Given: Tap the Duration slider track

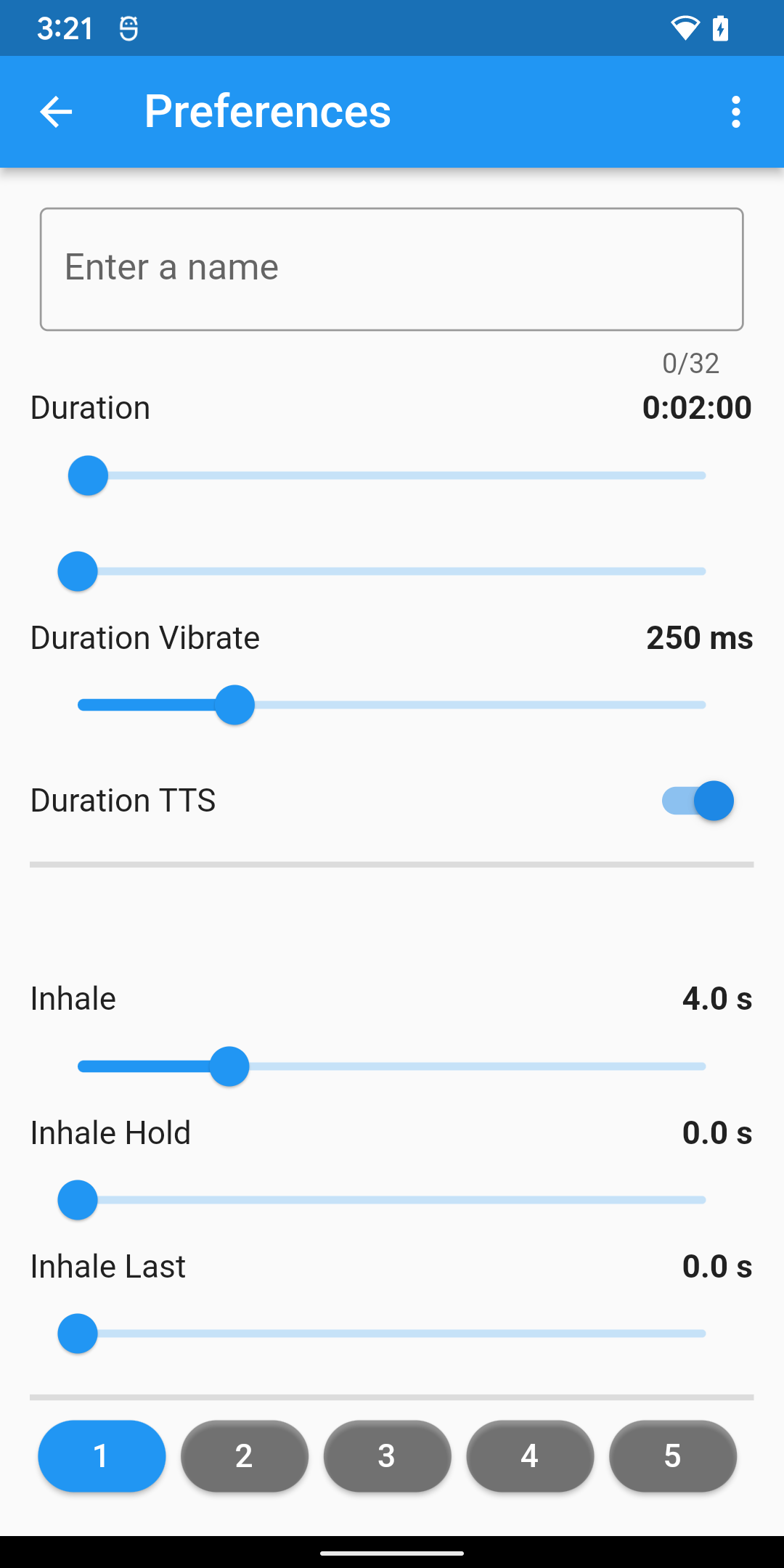Looking at the screenshot, I should [x=392, y=476].
